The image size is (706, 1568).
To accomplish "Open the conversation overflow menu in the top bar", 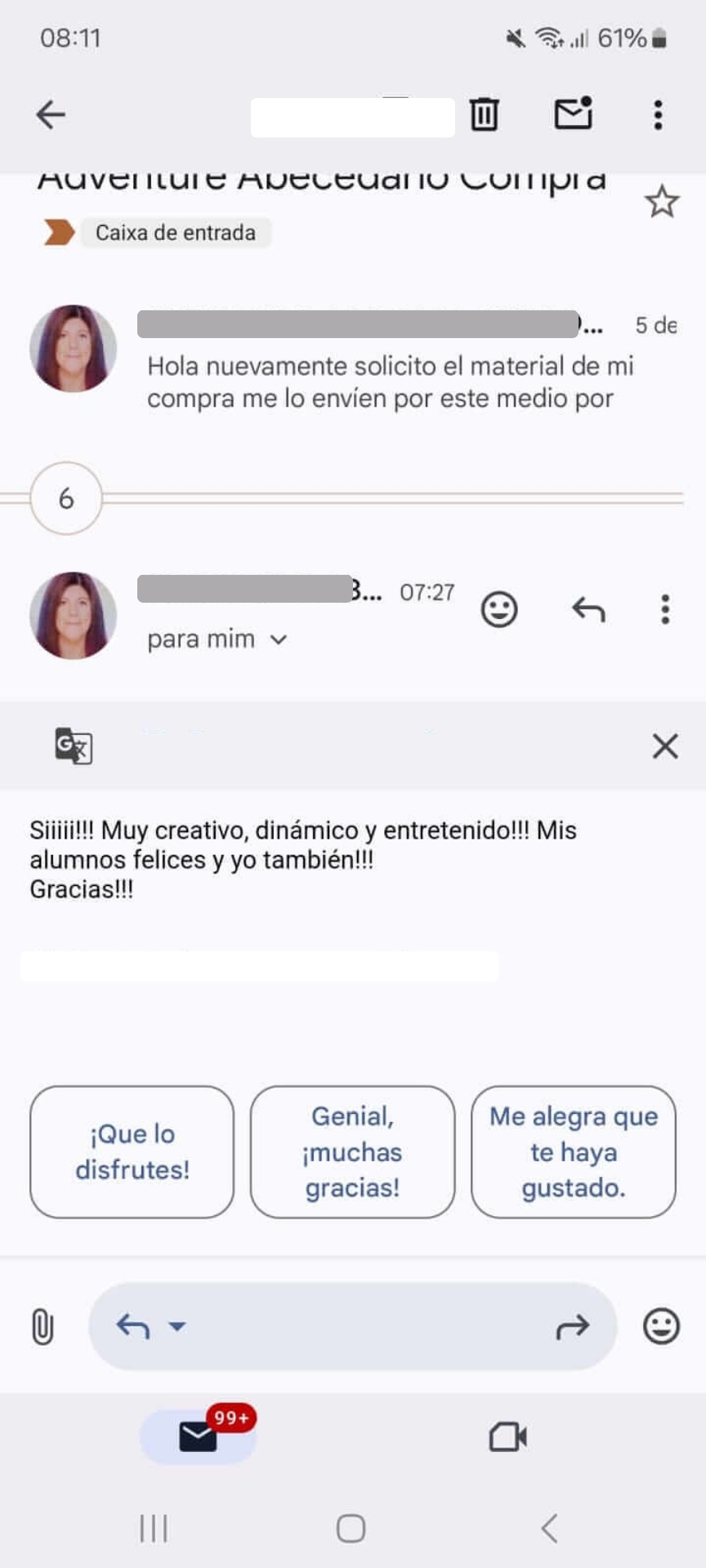I will tap(658, 115).
